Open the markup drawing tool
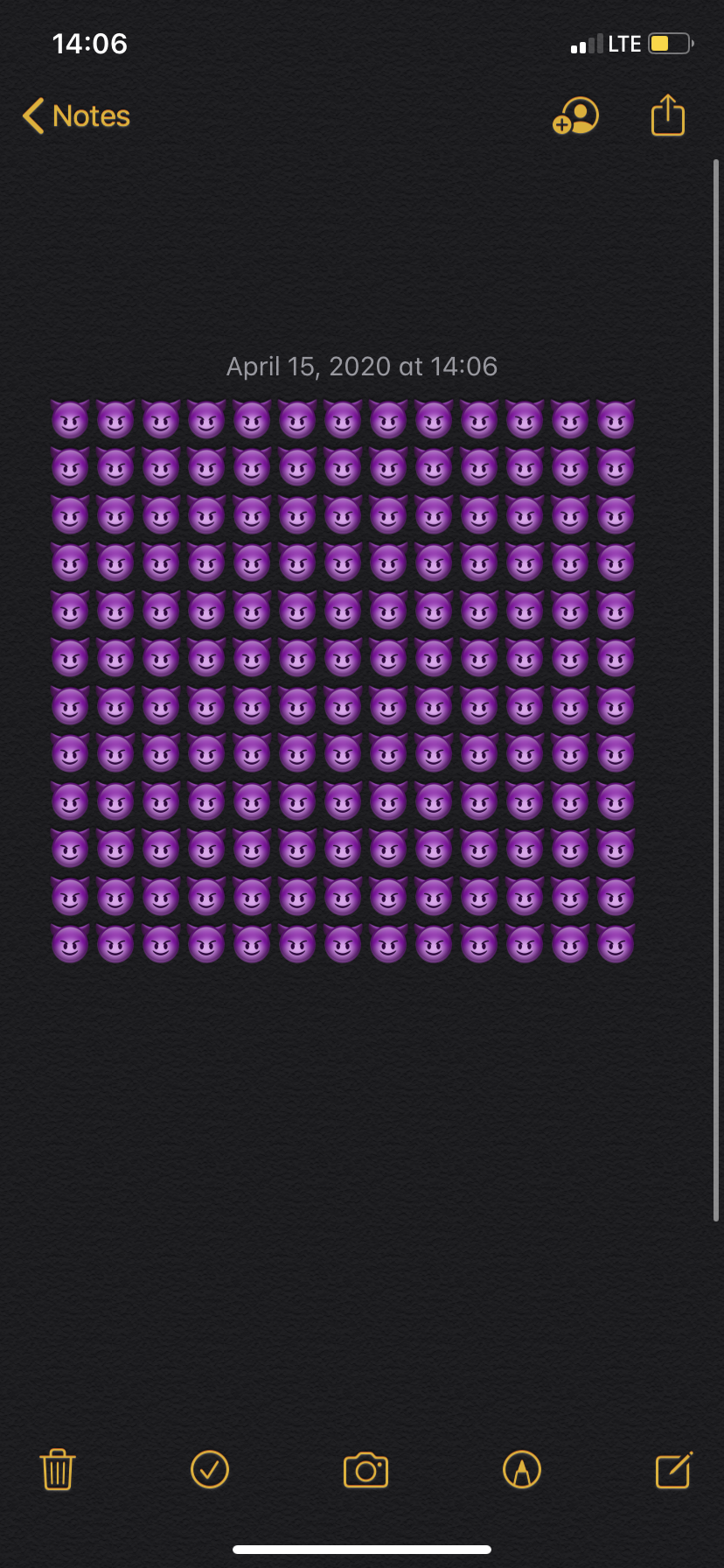 coord(522,1469)
